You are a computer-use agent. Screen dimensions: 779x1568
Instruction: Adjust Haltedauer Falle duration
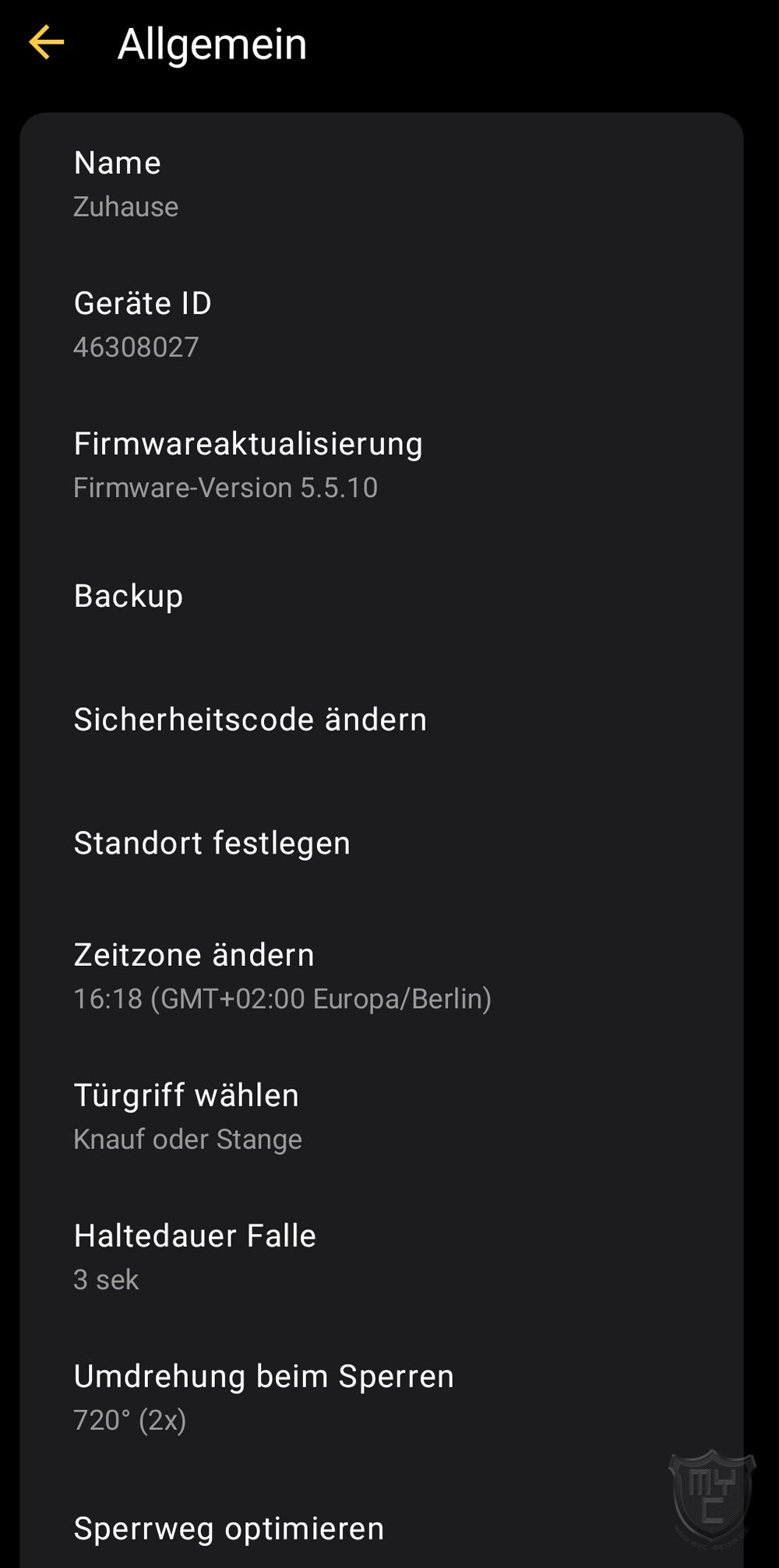[x=382, y=1256]
